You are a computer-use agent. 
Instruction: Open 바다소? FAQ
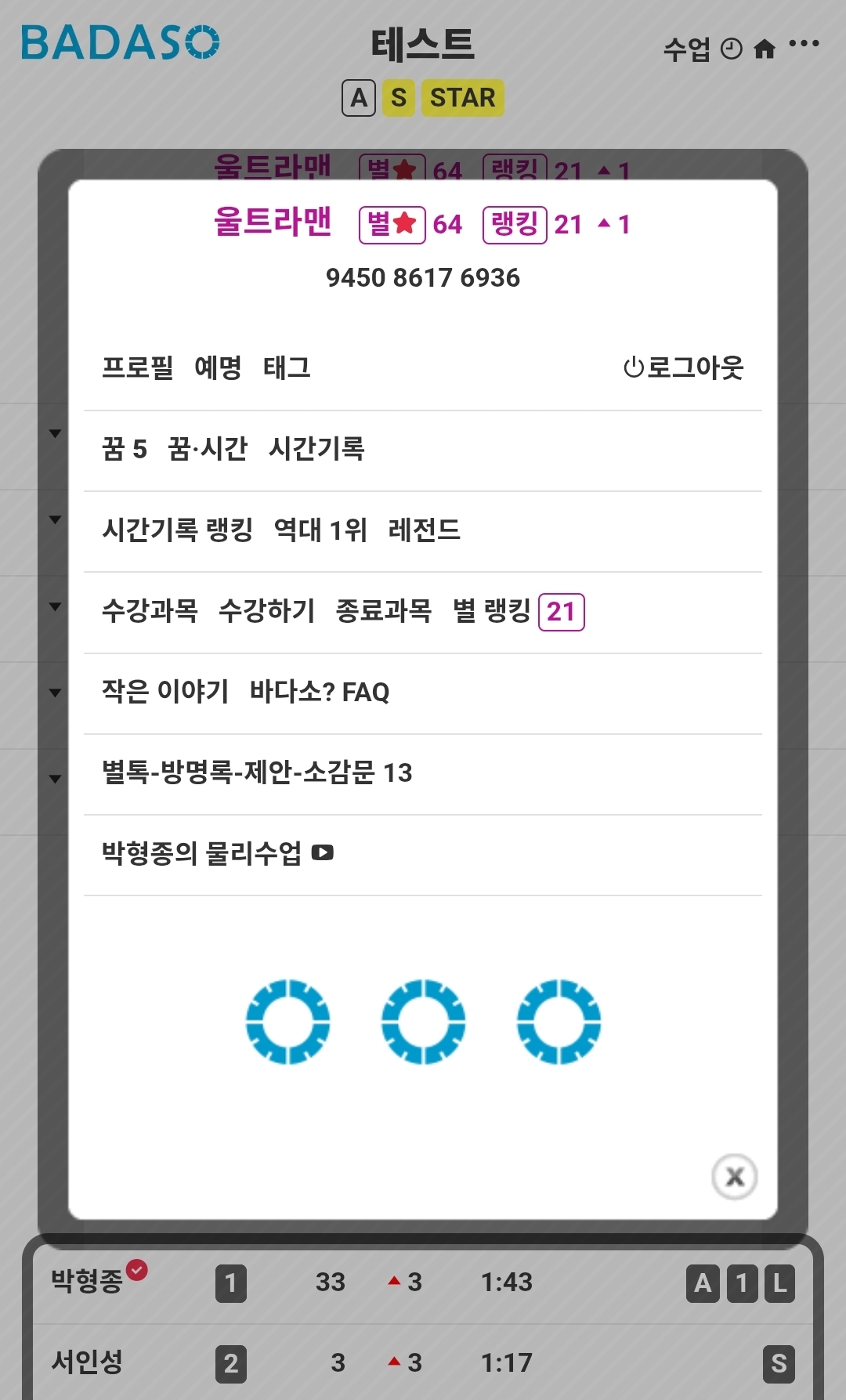pyautogui.click(x=320, y=692)
